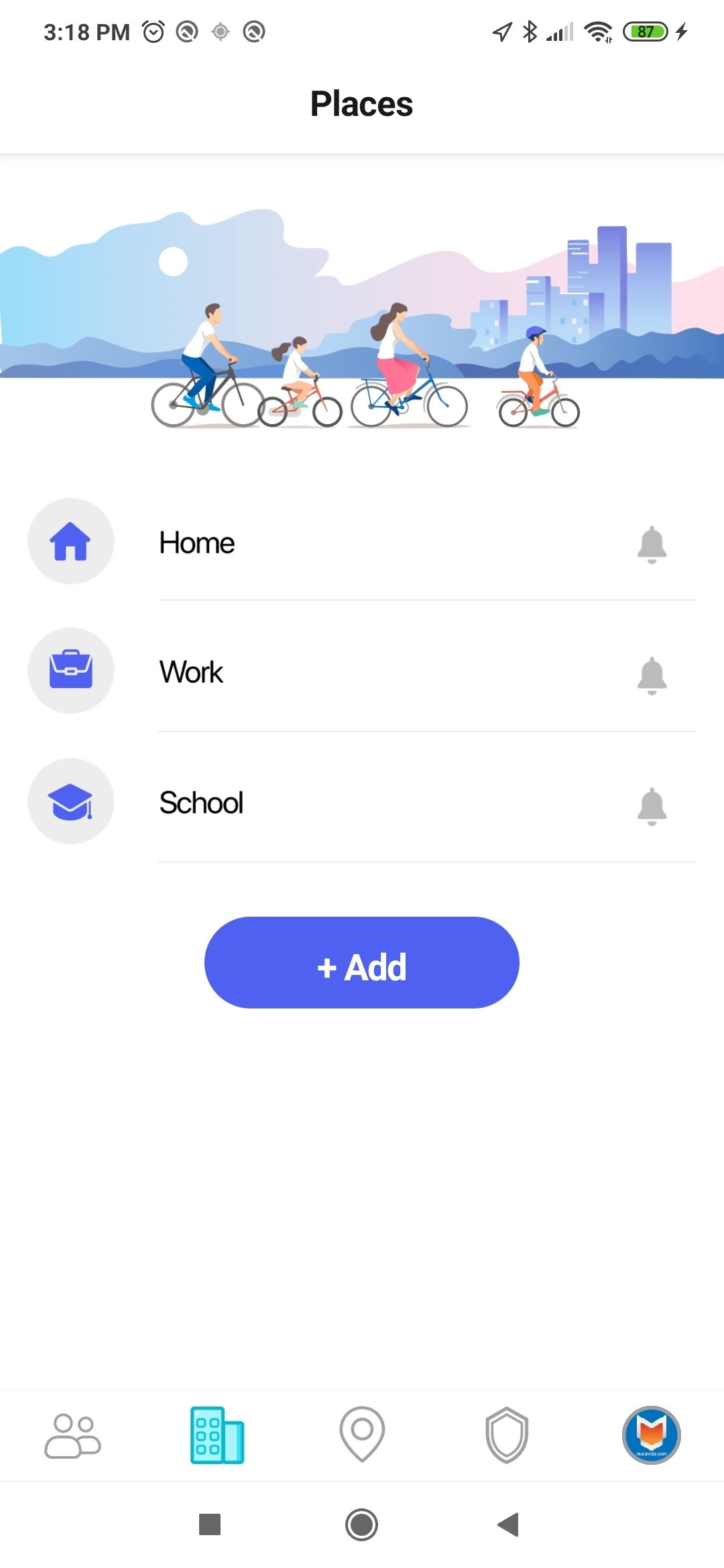Open the profile avatar tab

(x=652, y=1435)
